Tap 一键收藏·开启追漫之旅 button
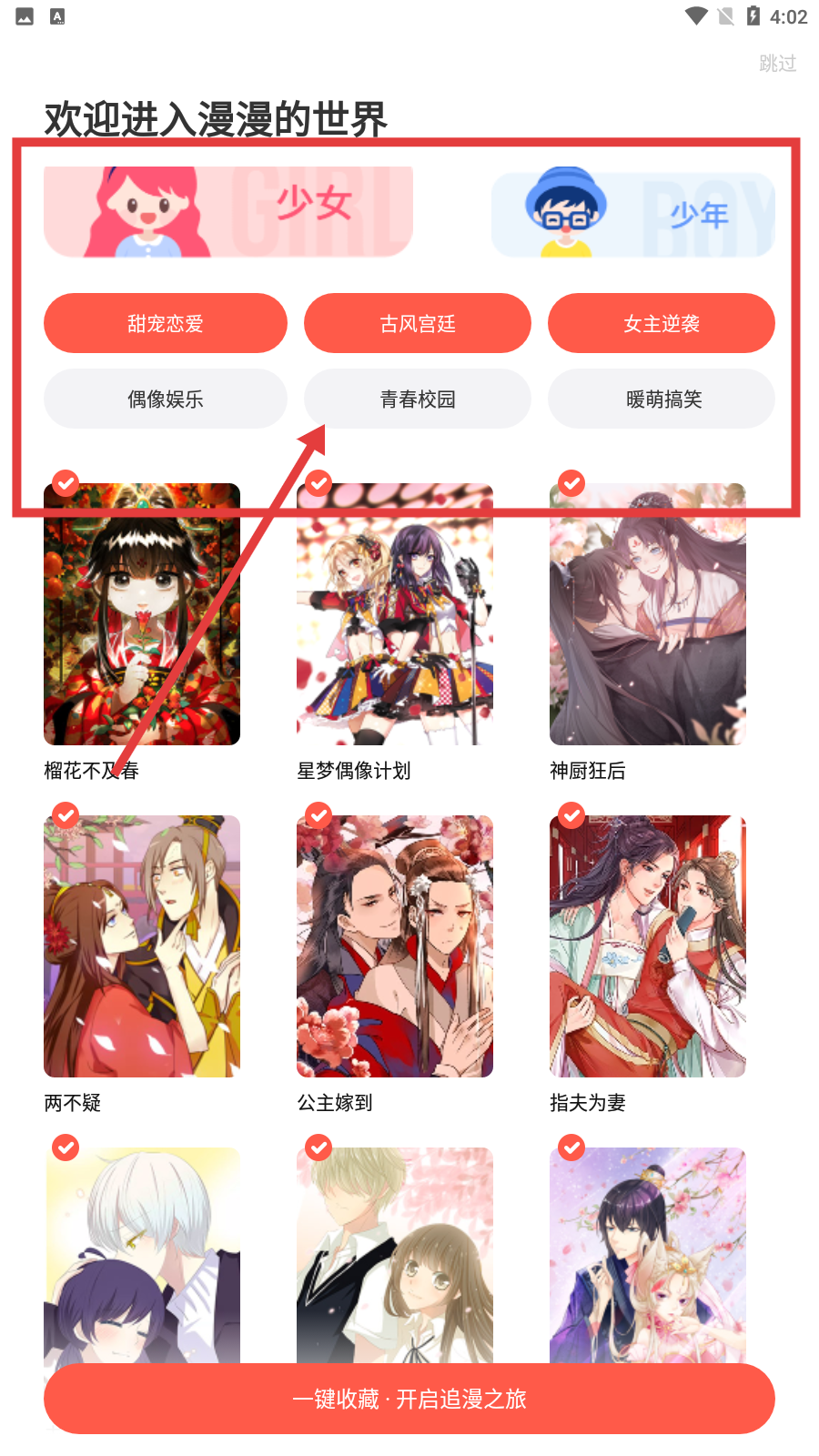The image size is (819, 1456). tap(409, 1399)
